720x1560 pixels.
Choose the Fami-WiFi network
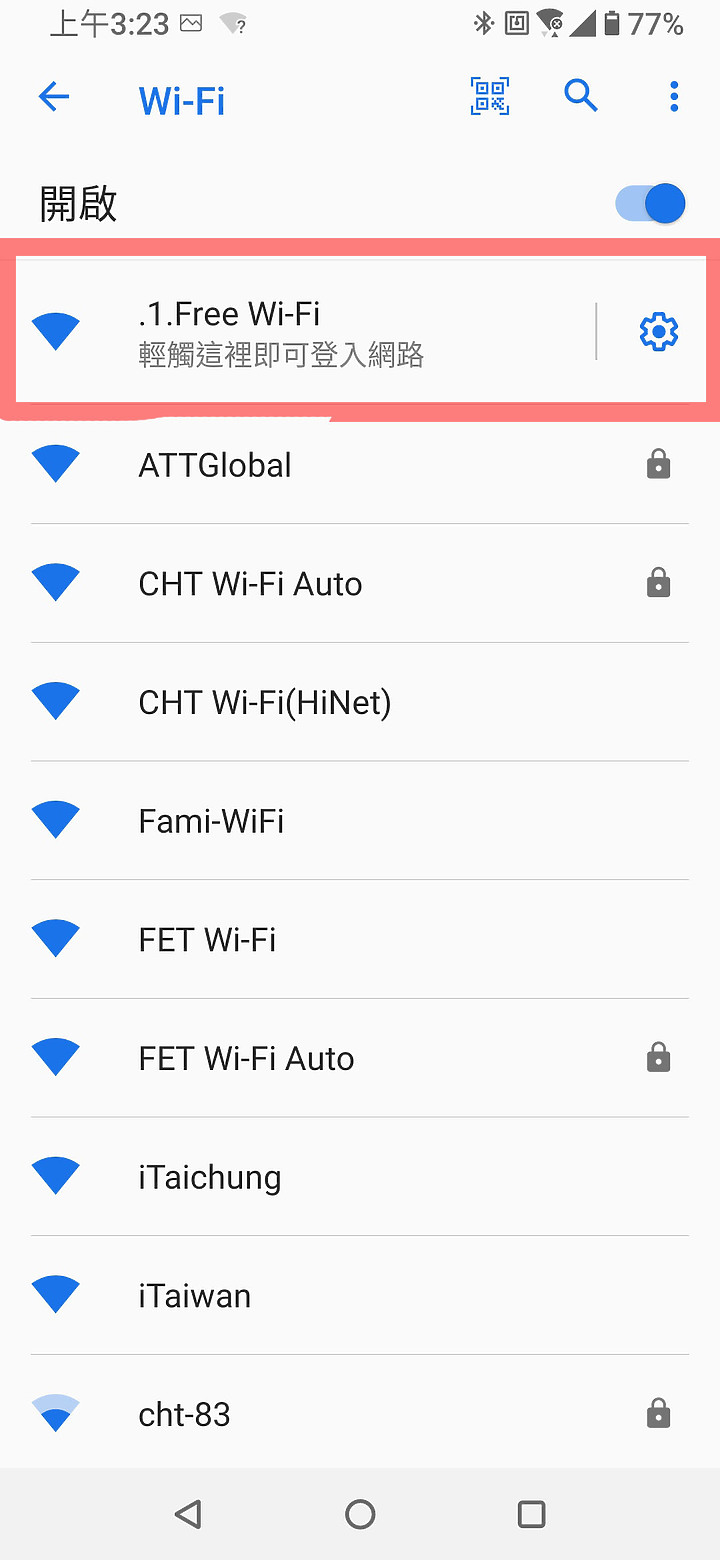(300, 821)
